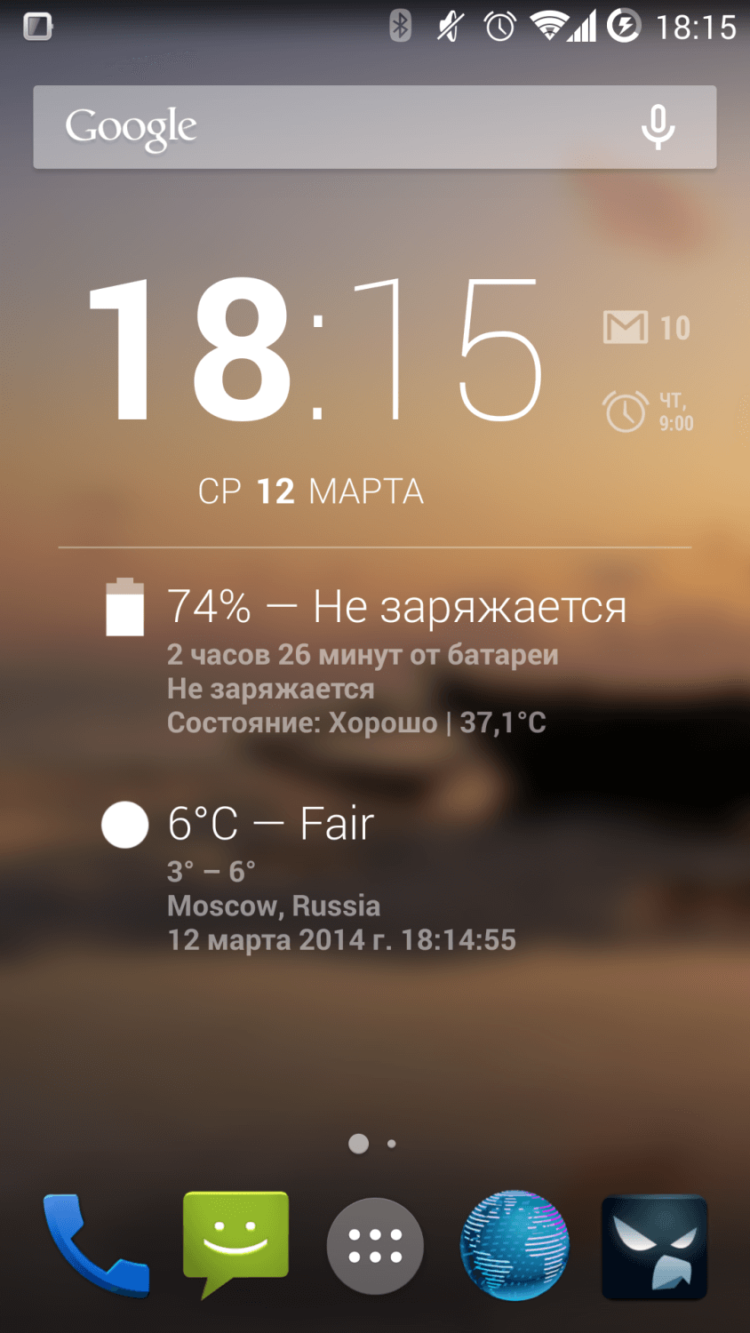The image size is (750, 1333).
Task: Tap the Bluetooth status bar icon
Action: coord(399,28)
